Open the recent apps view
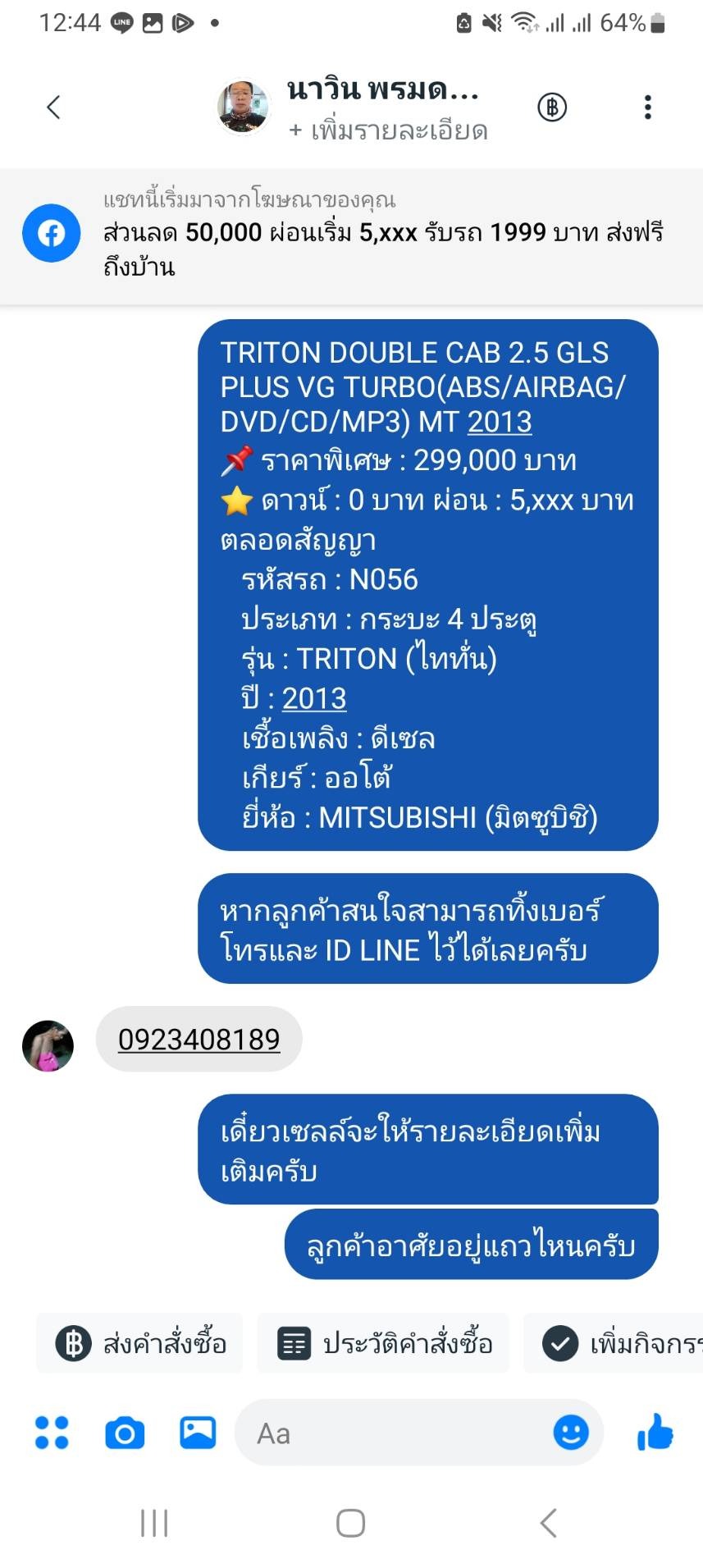Screen dimensions: 703x1568 pos(154,1523)
